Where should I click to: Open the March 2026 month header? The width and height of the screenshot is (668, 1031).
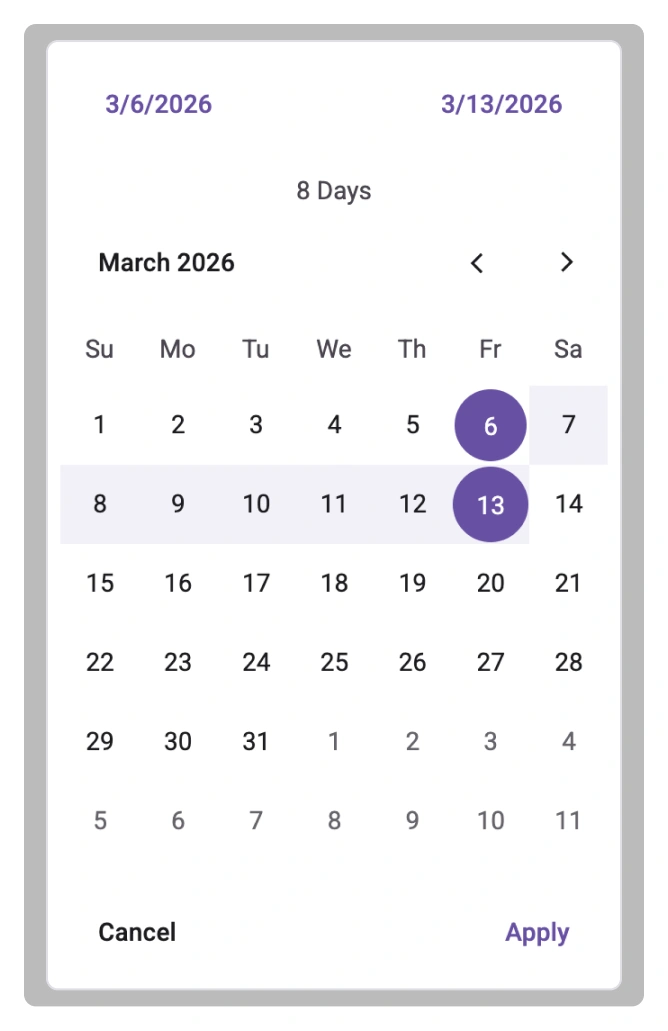click(x=166, y=263)
